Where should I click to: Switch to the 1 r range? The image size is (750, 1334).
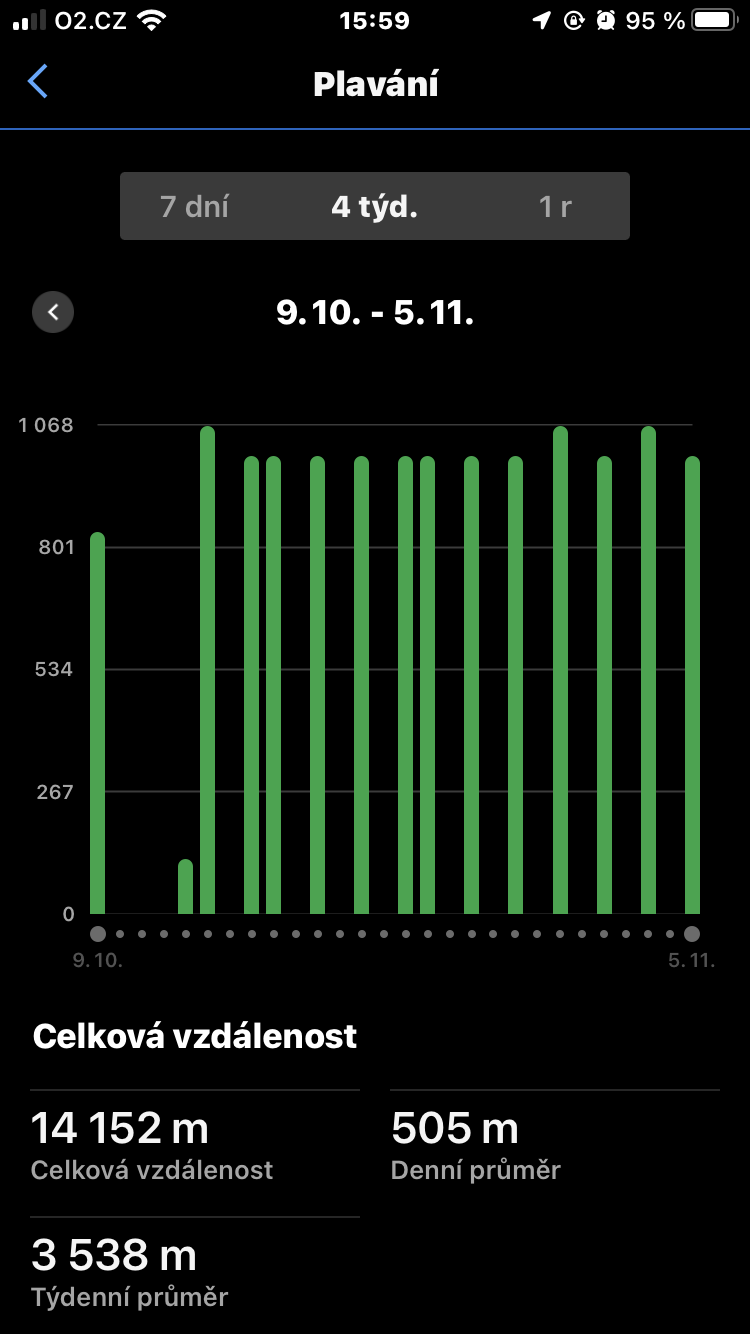coord(555,207)
